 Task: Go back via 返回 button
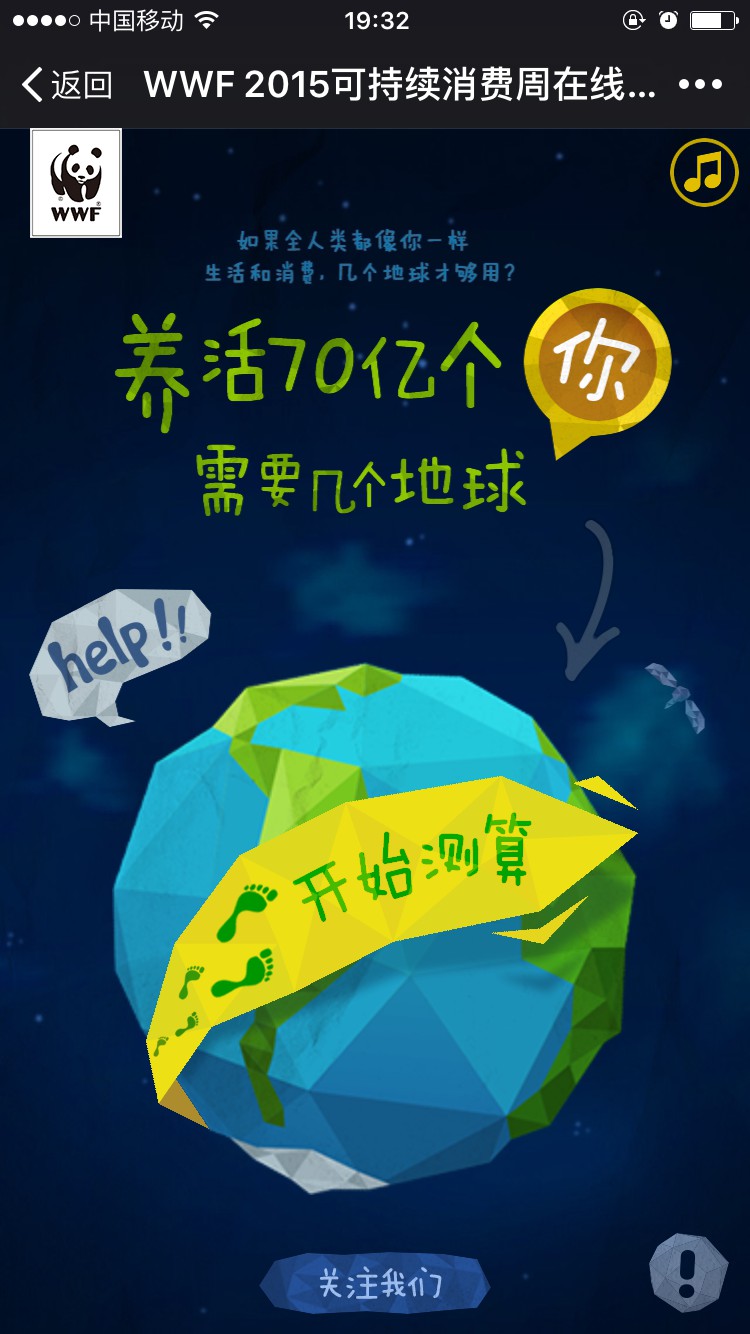(66, 85)
